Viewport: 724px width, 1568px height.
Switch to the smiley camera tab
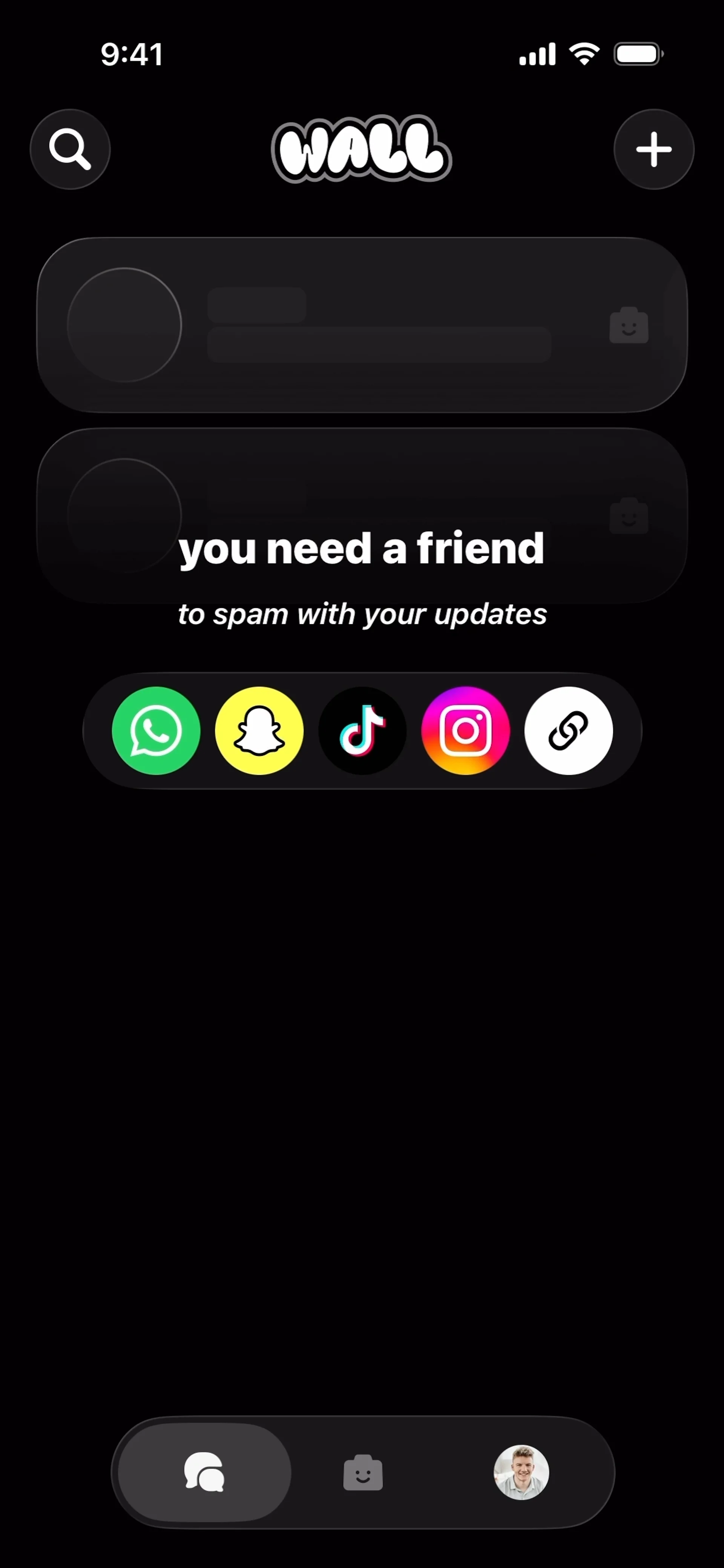click(x=363, y=1473)
